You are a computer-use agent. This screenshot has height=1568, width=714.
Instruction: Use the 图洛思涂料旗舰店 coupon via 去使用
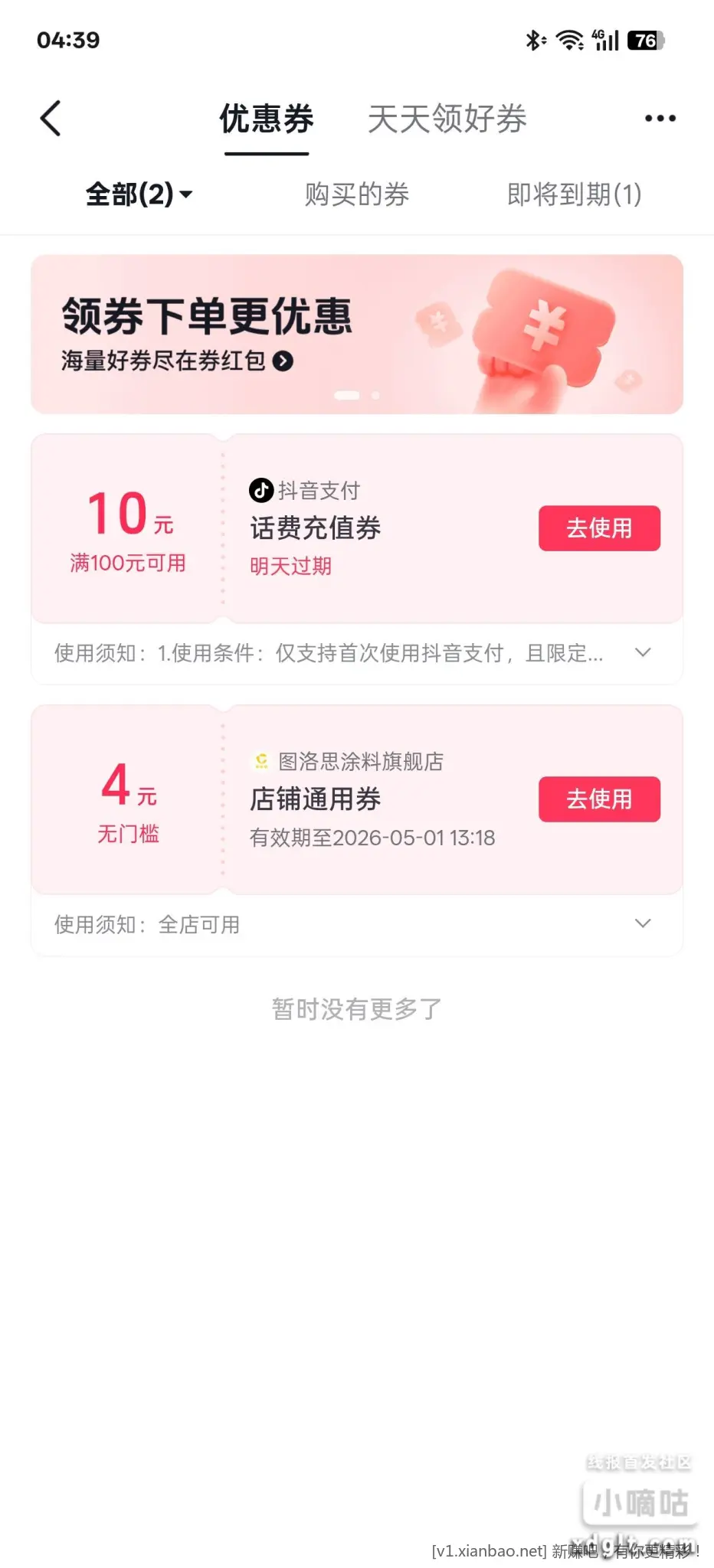pos(598,799)
